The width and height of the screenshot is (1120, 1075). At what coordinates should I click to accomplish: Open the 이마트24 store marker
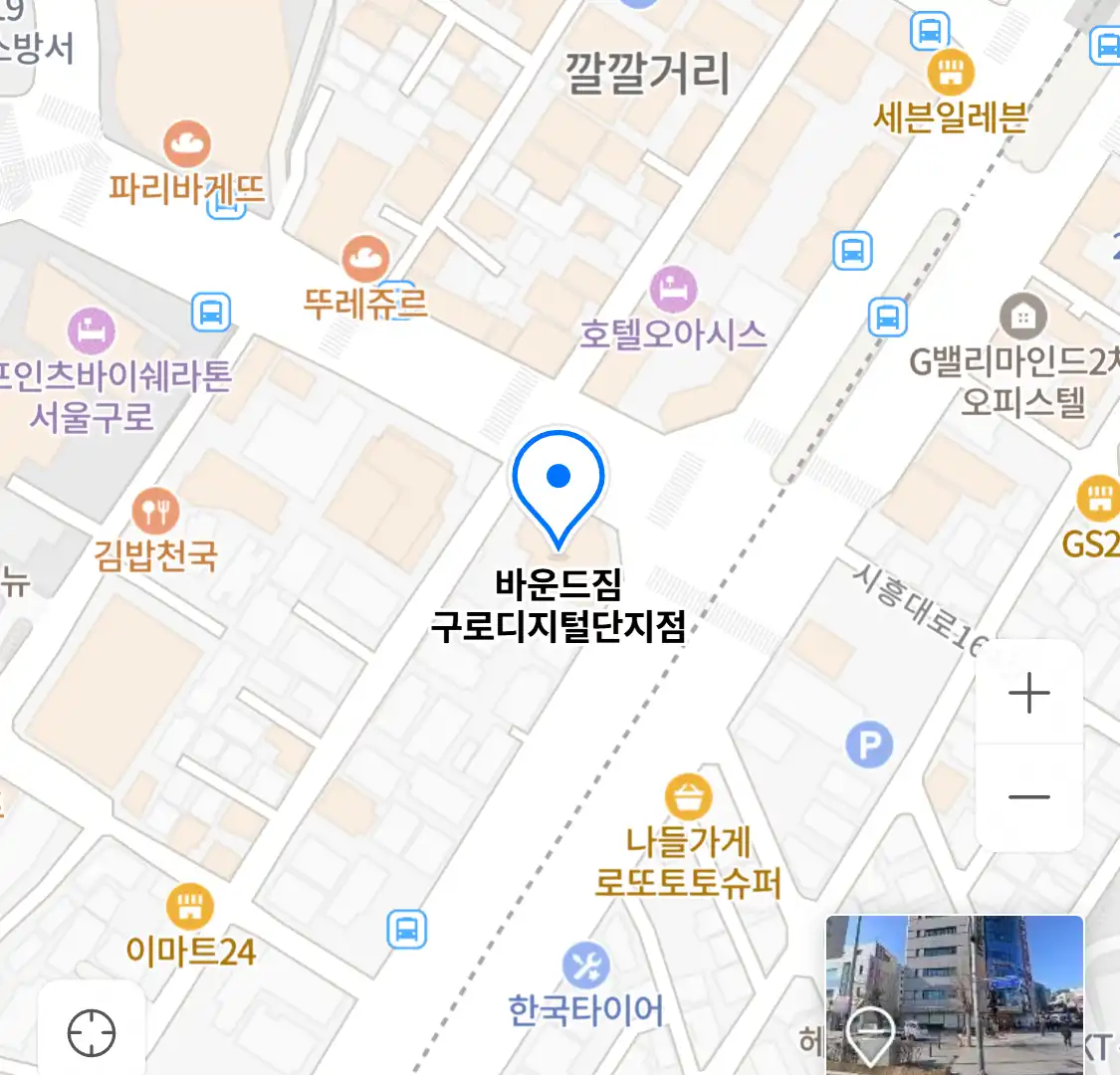tap(189, 907)
